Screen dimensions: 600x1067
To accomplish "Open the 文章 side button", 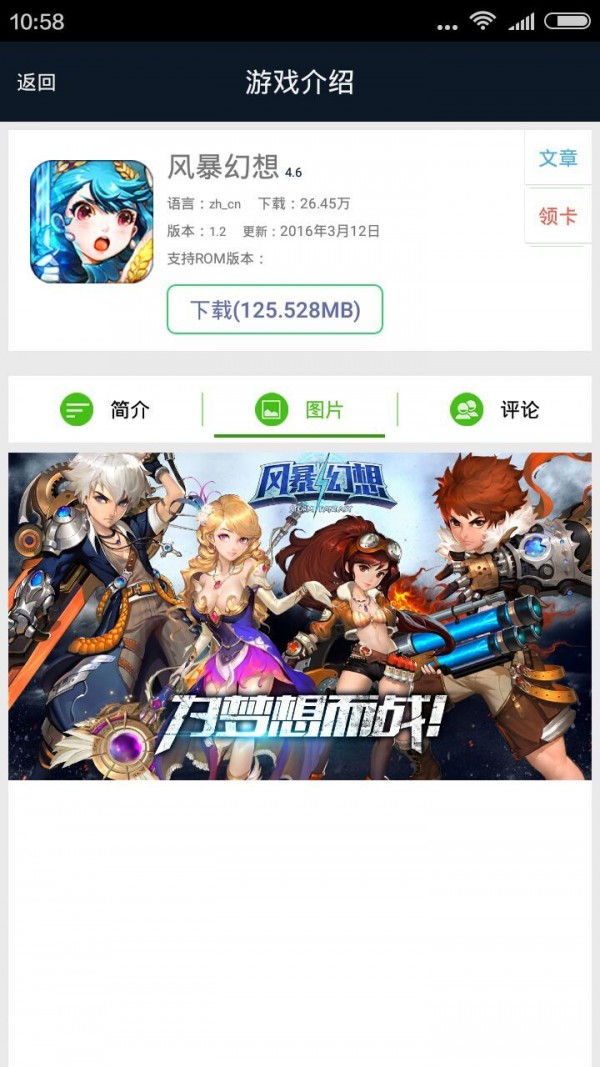I will tap(557, 158).
